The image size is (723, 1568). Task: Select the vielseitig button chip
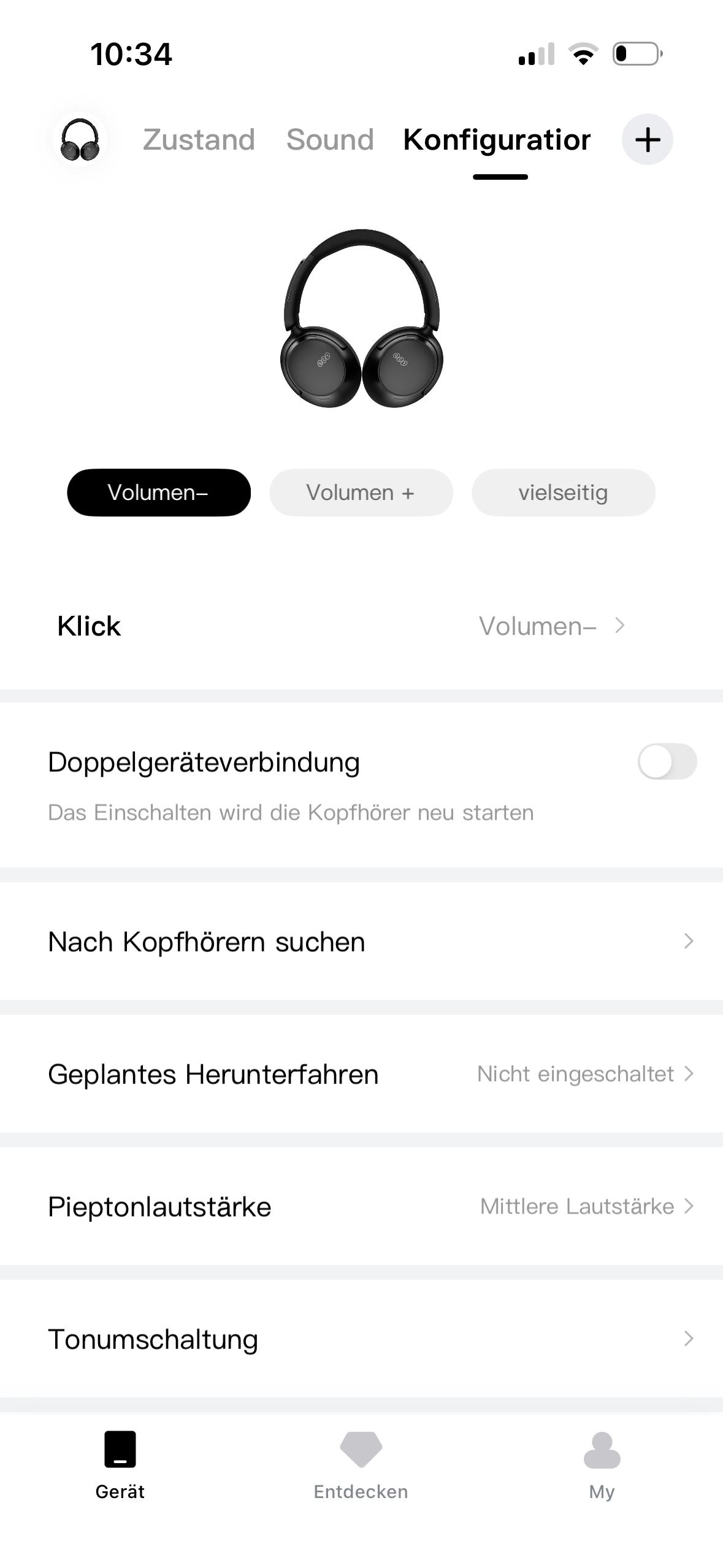[563, 493]
